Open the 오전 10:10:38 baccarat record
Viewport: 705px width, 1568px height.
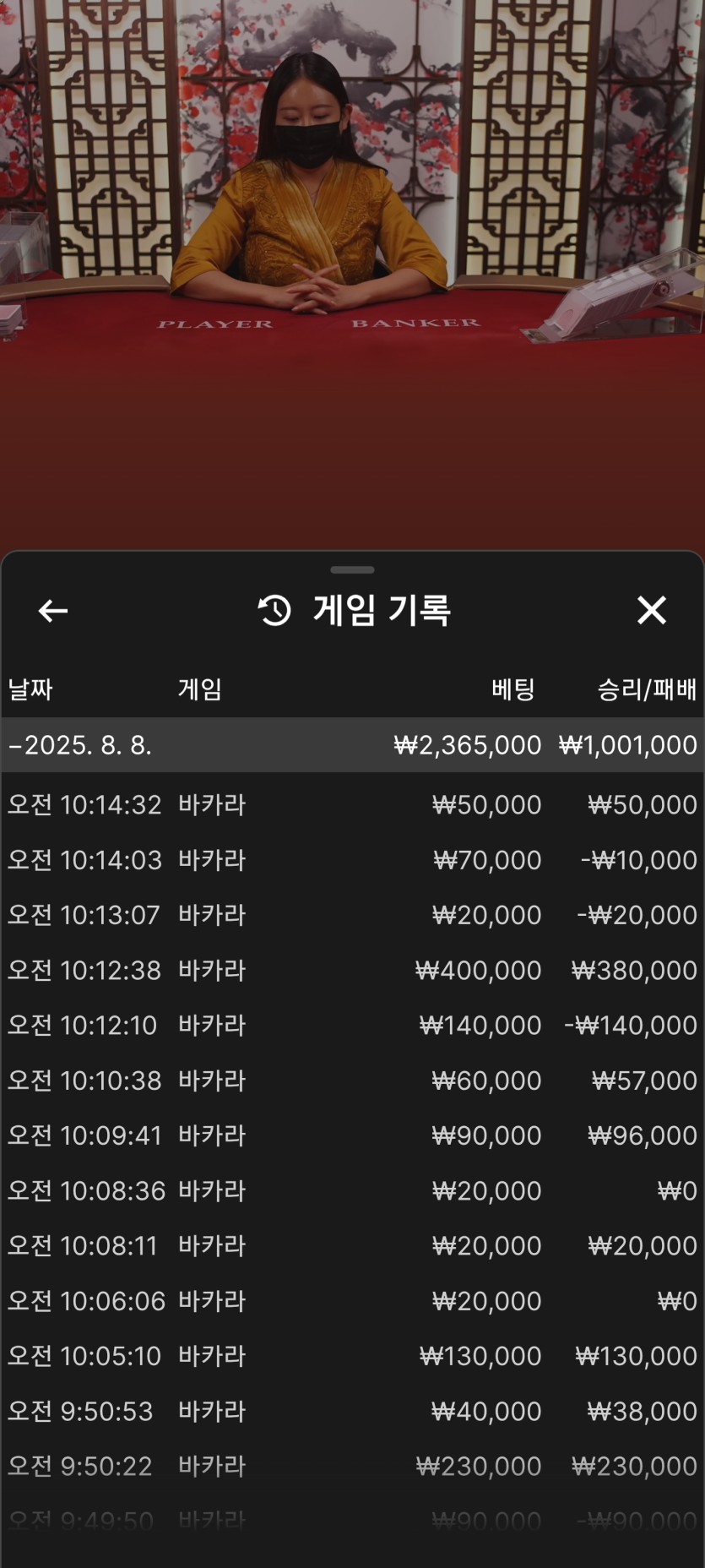352,1081
